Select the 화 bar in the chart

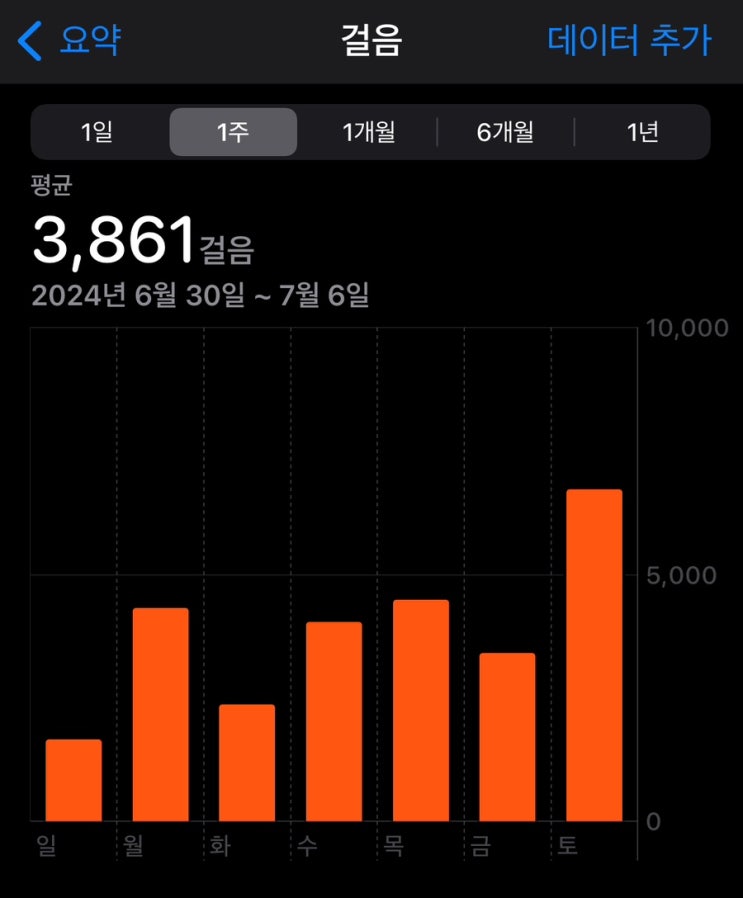(x=247, y=762)
